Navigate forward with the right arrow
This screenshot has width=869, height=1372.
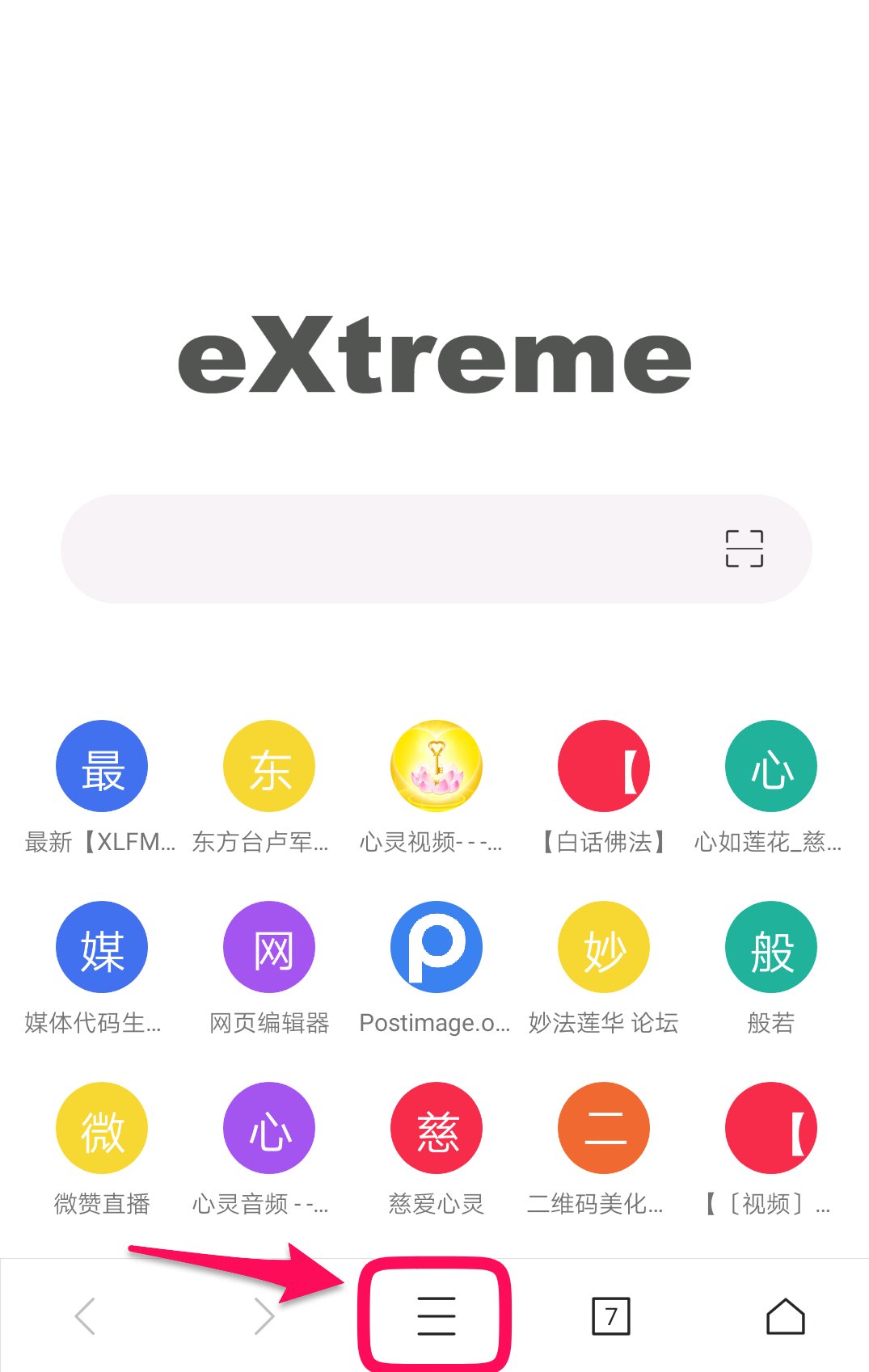point(264,1316)
